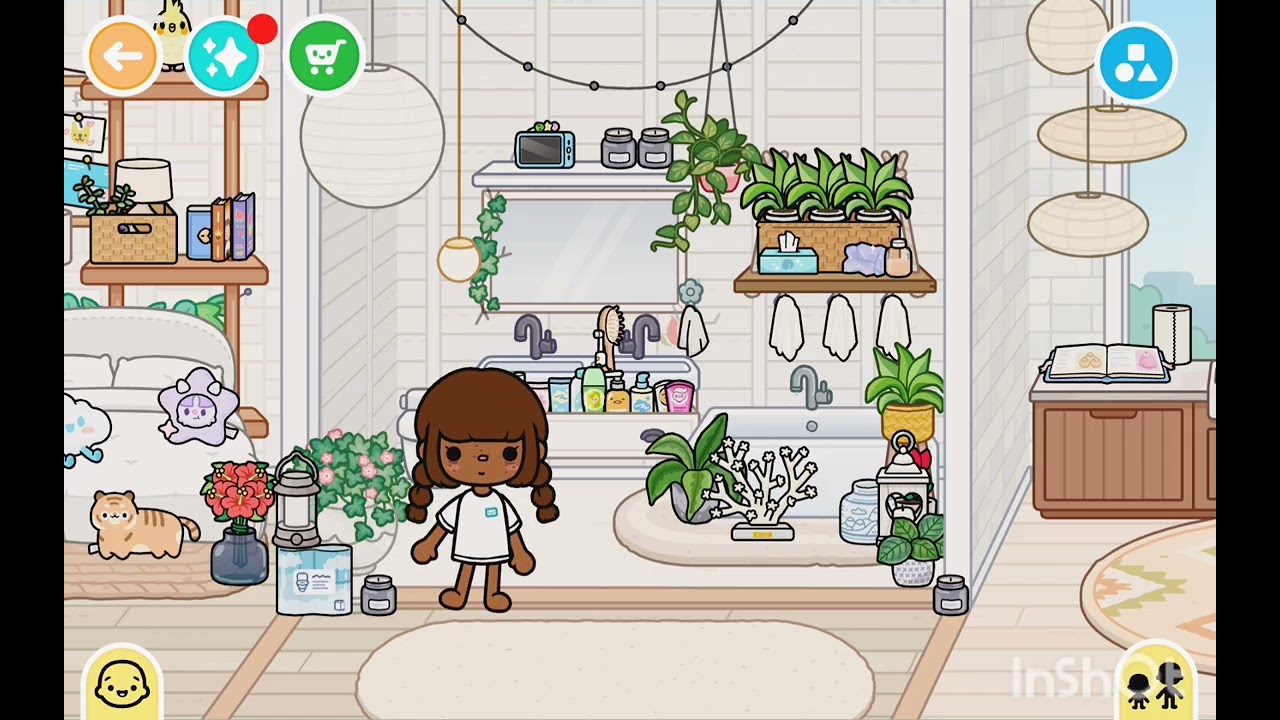Tap the orange back arrow button
The width and height of the screenshot is (1280, 720).
123,57
